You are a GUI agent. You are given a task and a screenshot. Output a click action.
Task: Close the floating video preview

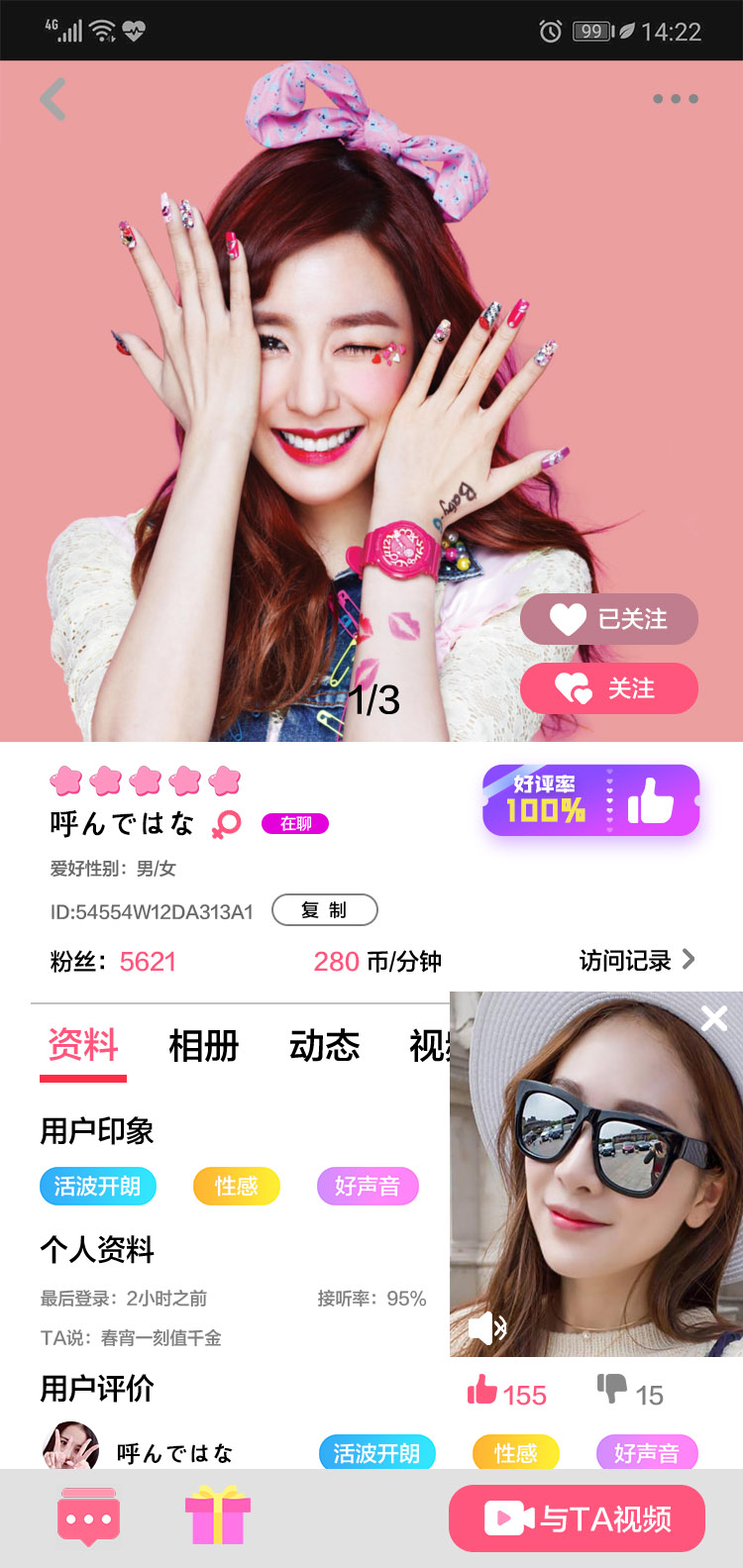[714, 1018]
